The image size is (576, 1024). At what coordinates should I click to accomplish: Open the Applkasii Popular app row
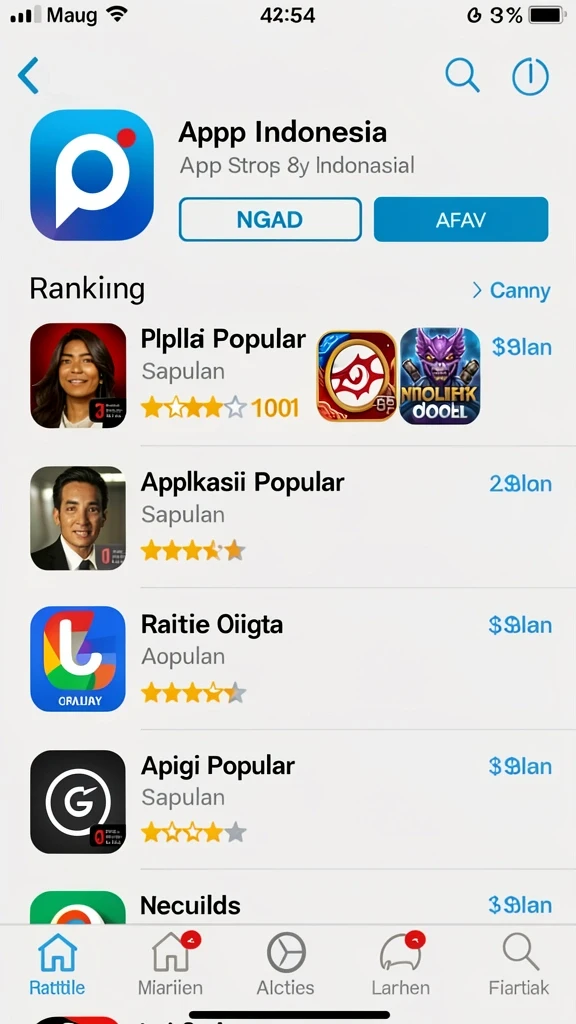[x=288, y=518]
